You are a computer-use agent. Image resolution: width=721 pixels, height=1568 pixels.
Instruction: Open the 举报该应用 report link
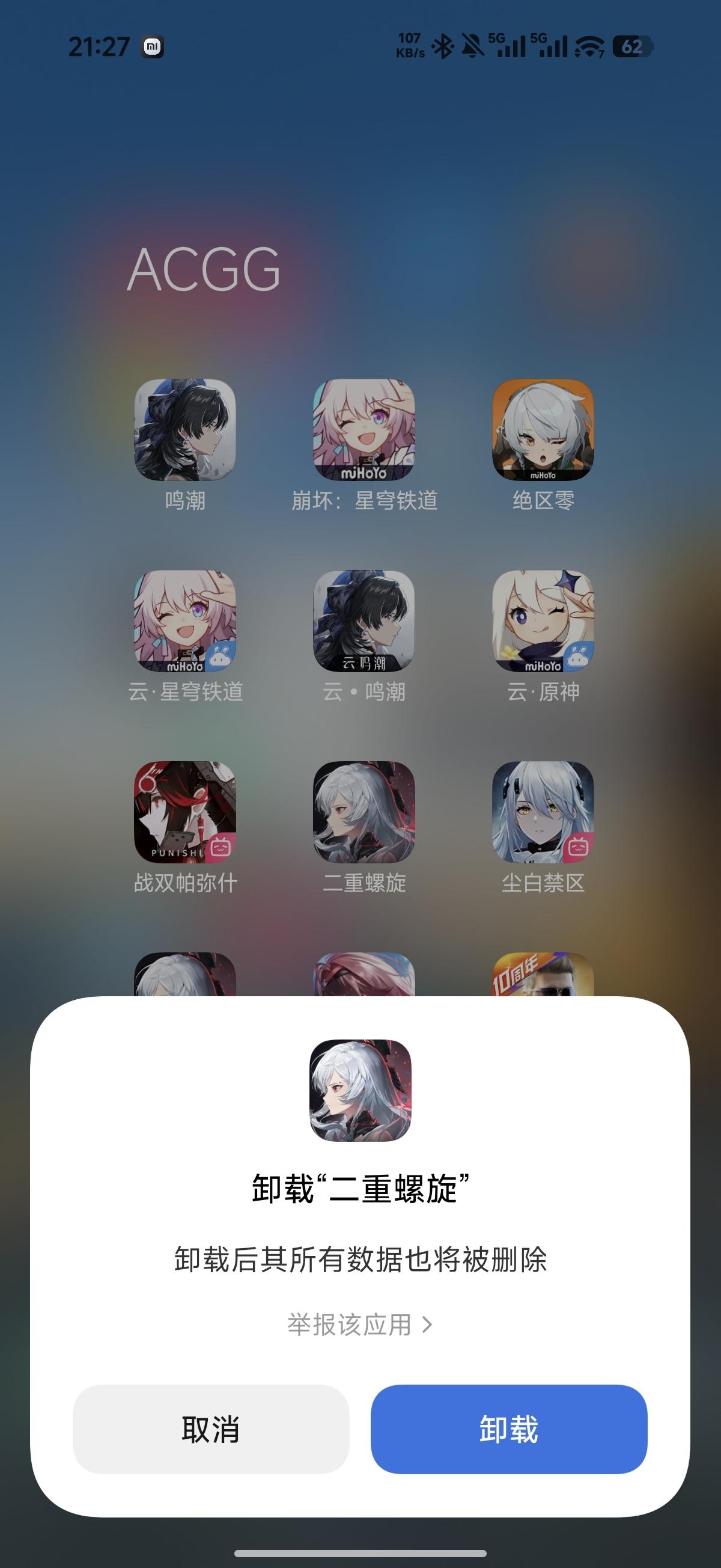[x=359, y=1325]
